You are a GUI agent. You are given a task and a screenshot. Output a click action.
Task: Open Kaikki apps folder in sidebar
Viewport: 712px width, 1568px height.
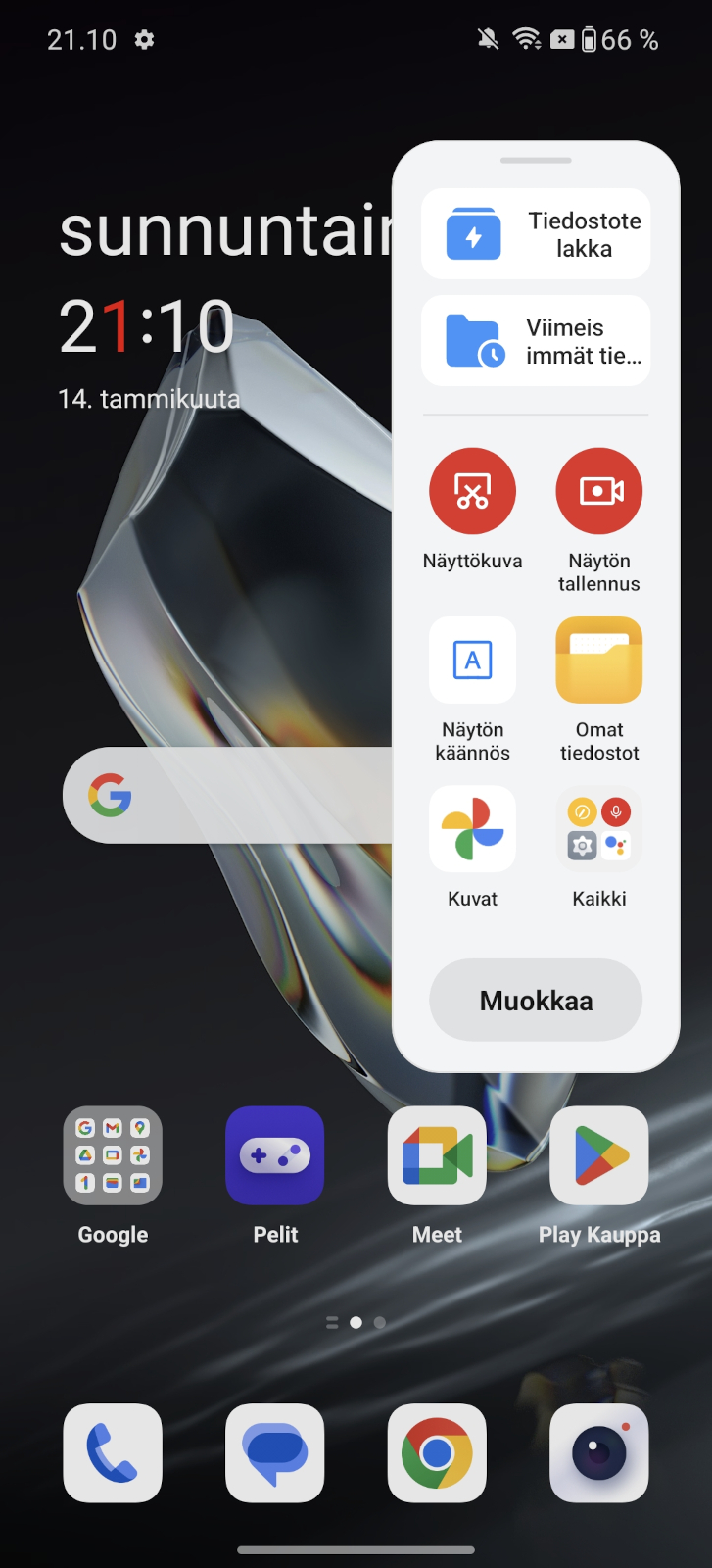point(598,829)
